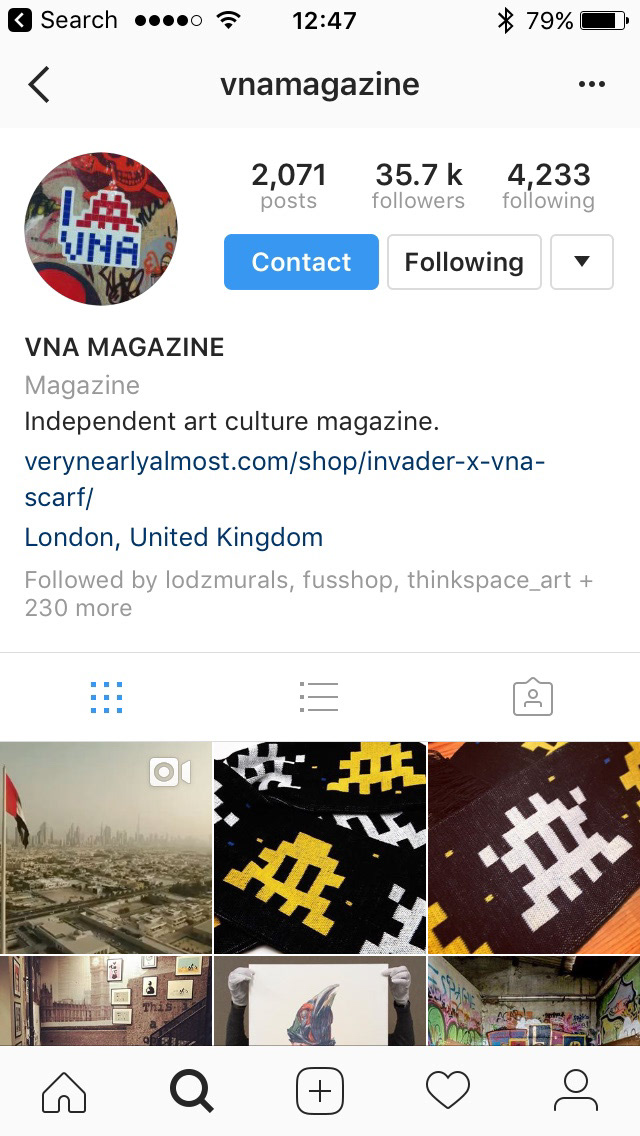This screenshot has height=1136, width=640.
Task: Tap the Following button
Action: (464, 262)
